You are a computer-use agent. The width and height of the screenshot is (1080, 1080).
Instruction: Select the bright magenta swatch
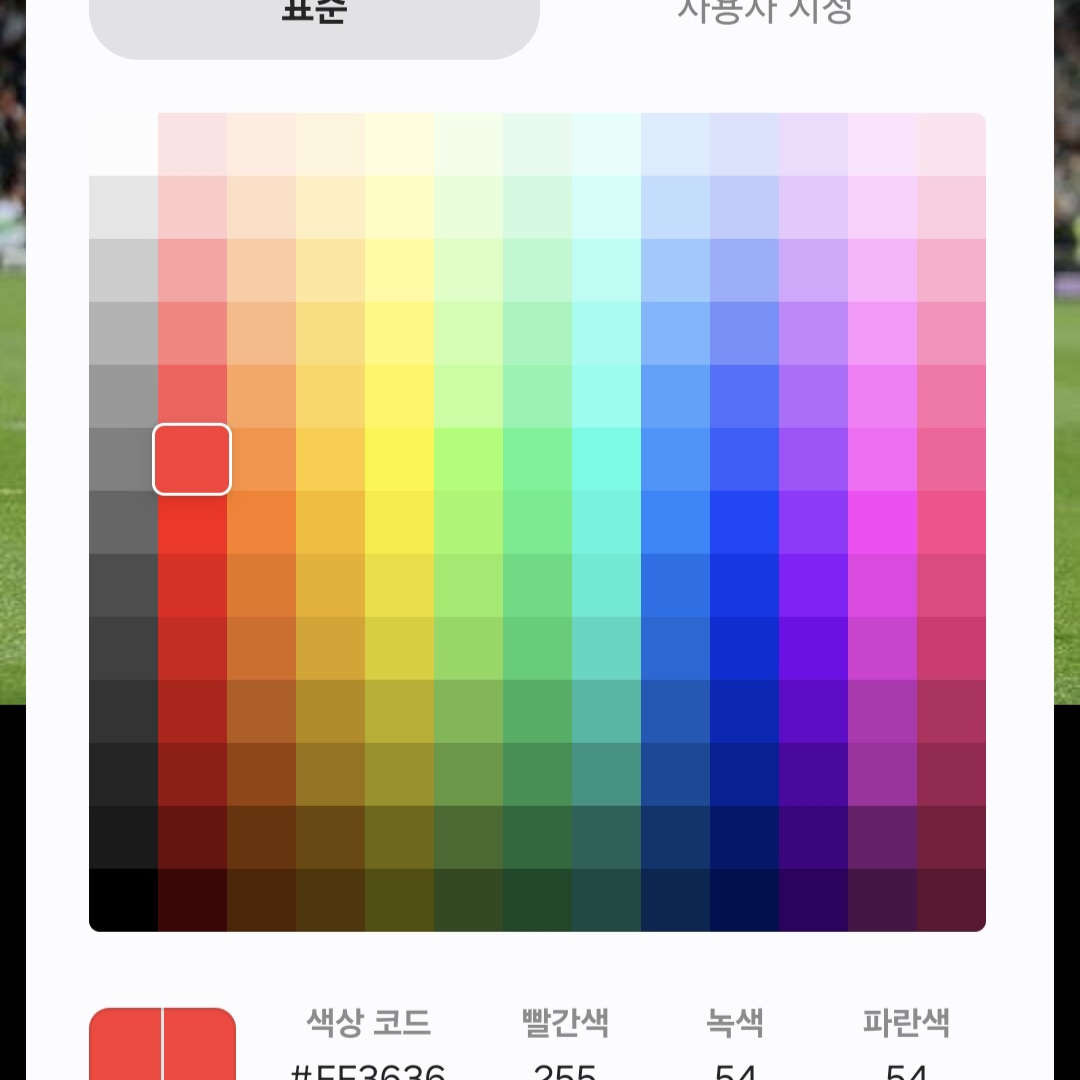pyautogui.click(x=882, y=522)
